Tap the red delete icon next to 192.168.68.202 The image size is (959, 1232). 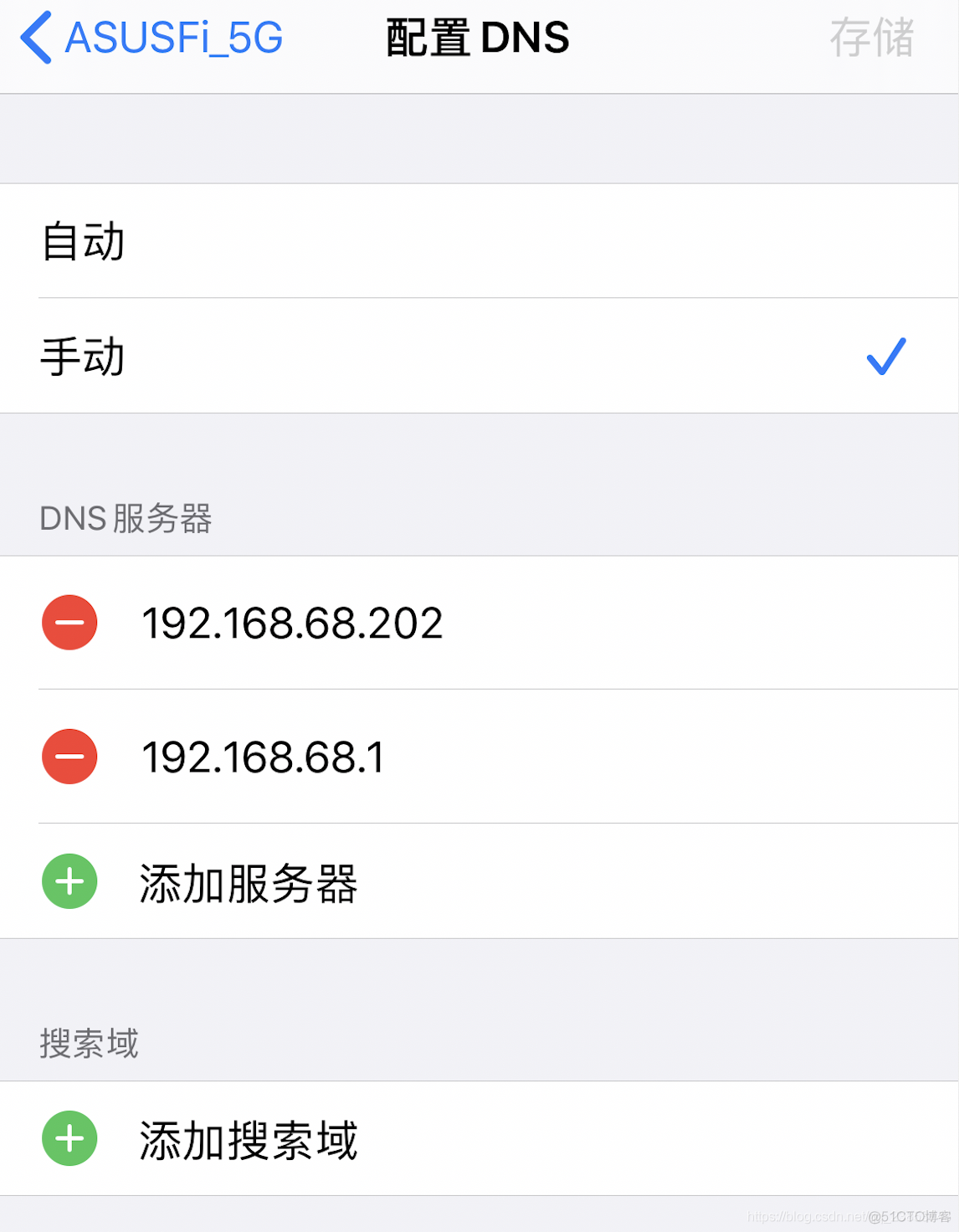pyautogui.click(x=69, y=623)
